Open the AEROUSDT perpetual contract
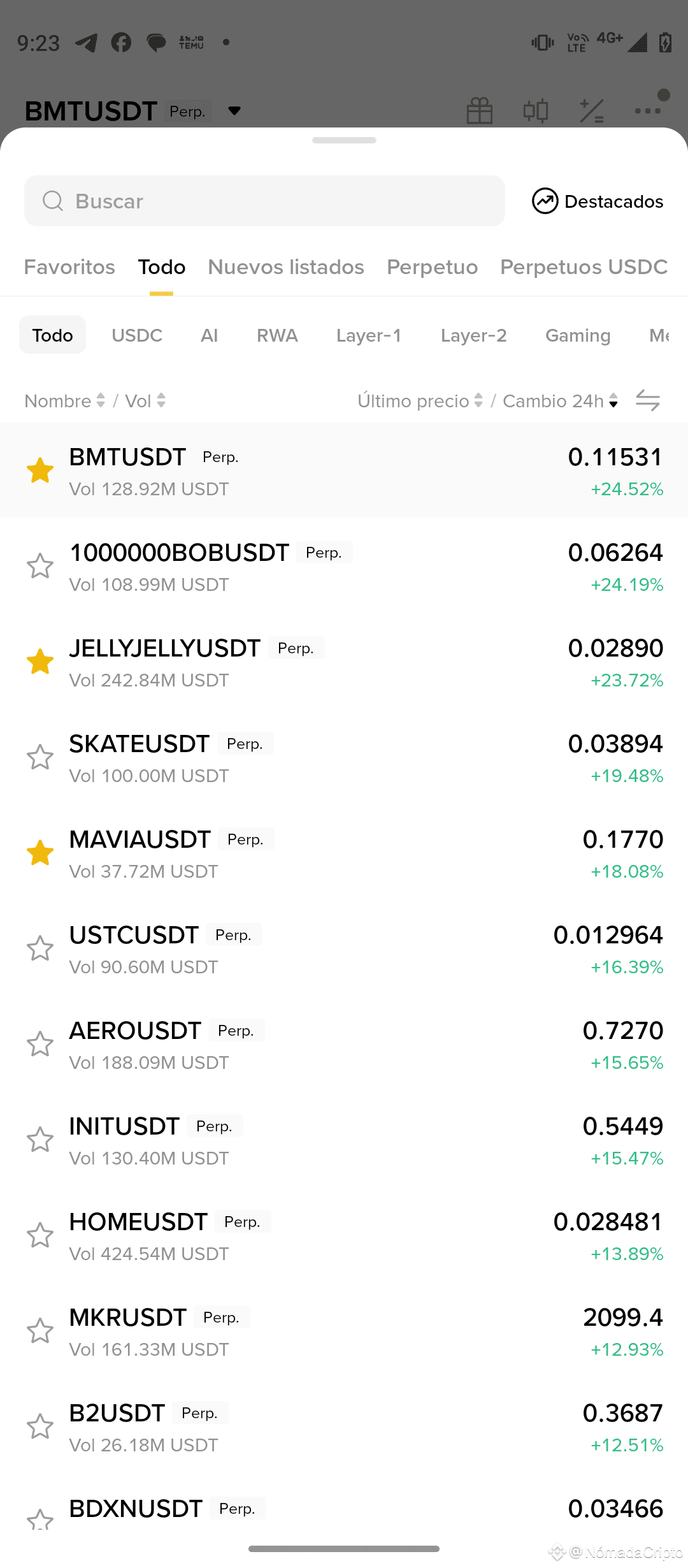 click(344, 1044)
